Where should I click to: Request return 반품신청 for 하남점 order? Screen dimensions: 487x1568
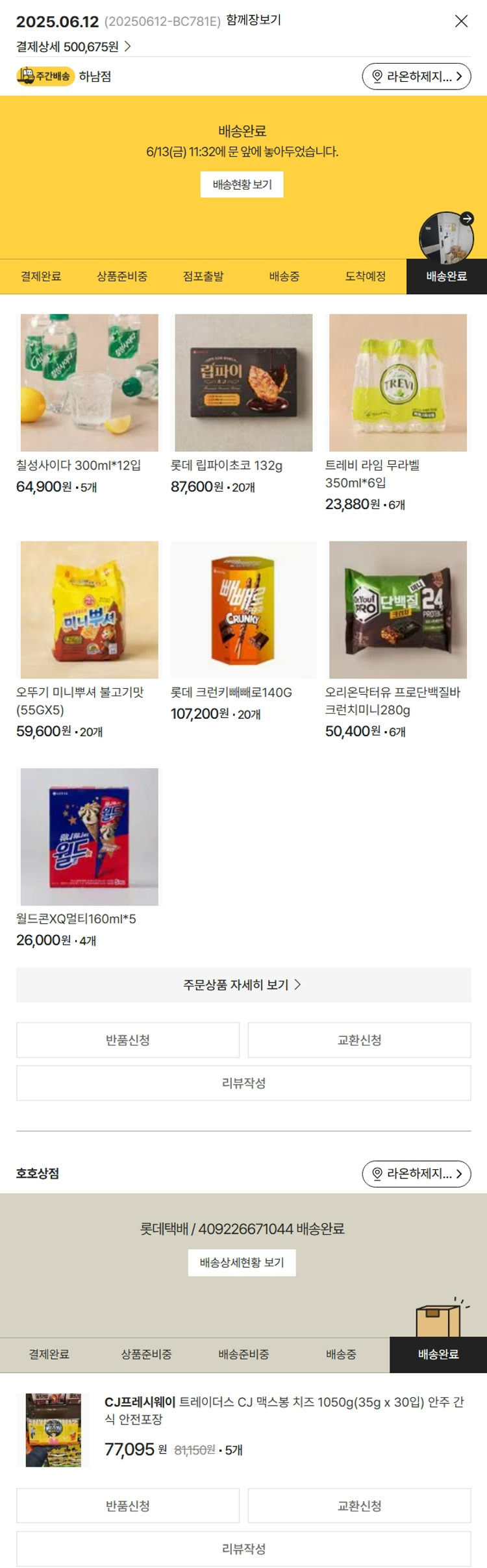click(128, 1040)
